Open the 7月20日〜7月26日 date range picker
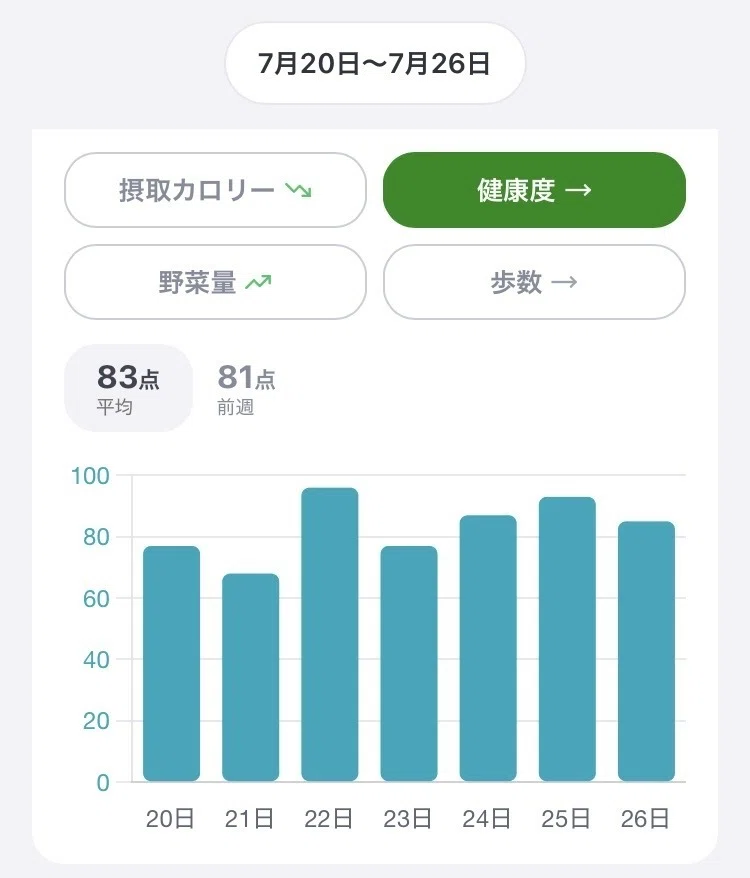The width and height of the screenshot is (750, 878). pyautogui.click(x=375, y=63)
